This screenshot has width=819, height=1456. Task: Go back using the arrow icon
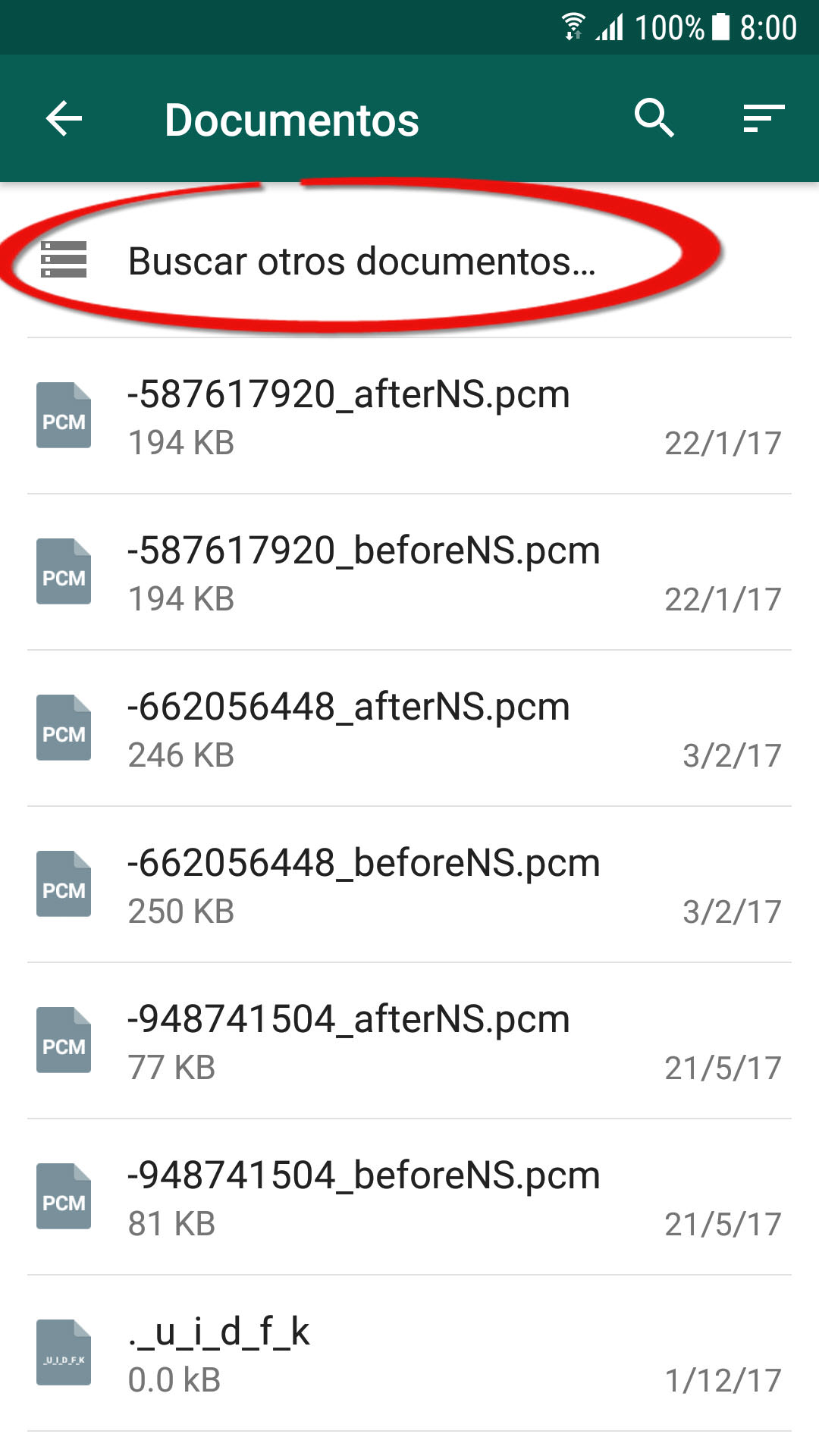[x=64, y=119]
